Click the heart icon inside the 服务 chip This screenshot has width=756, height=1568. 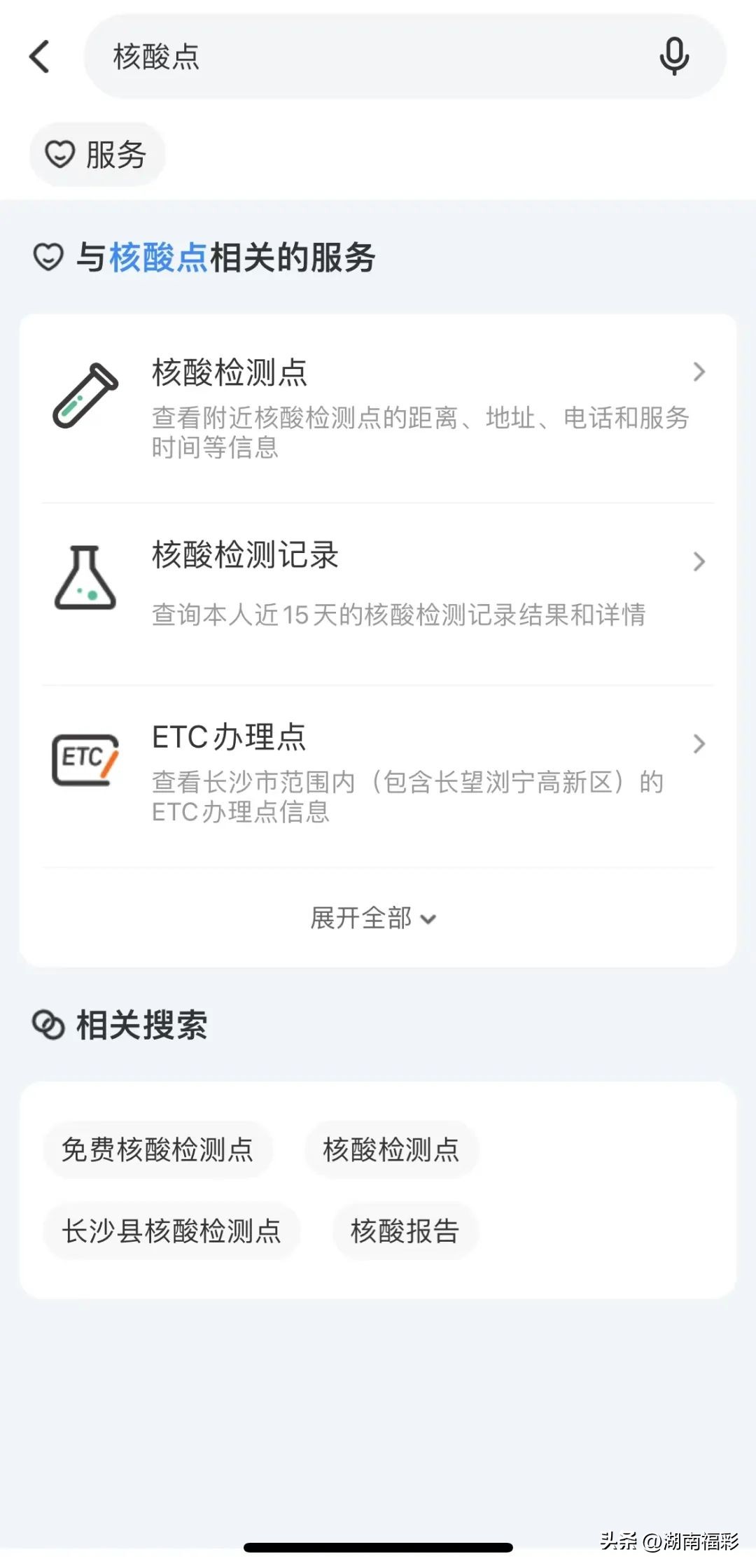[59, 153]
